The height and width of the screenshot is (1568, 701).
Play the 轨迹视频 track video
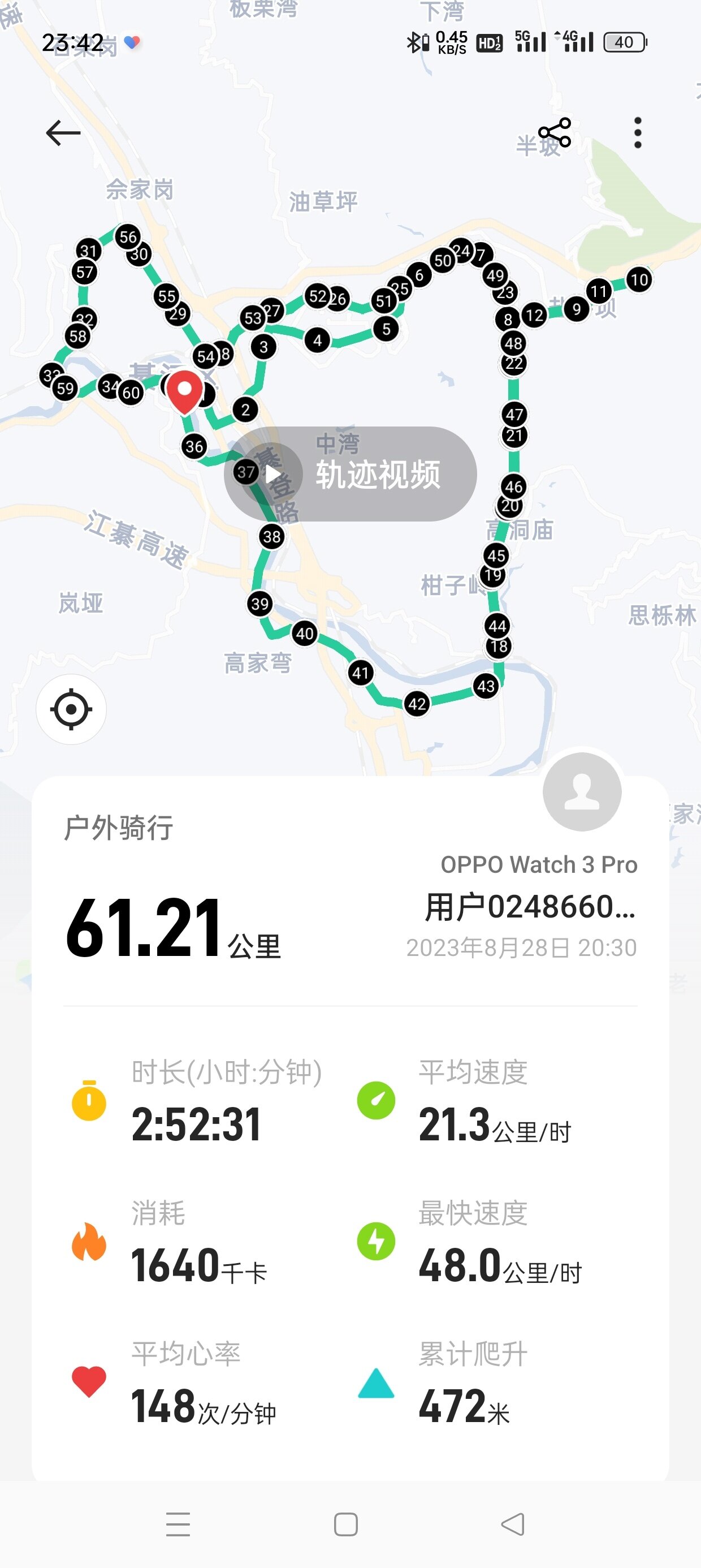[x=350, y=473]
